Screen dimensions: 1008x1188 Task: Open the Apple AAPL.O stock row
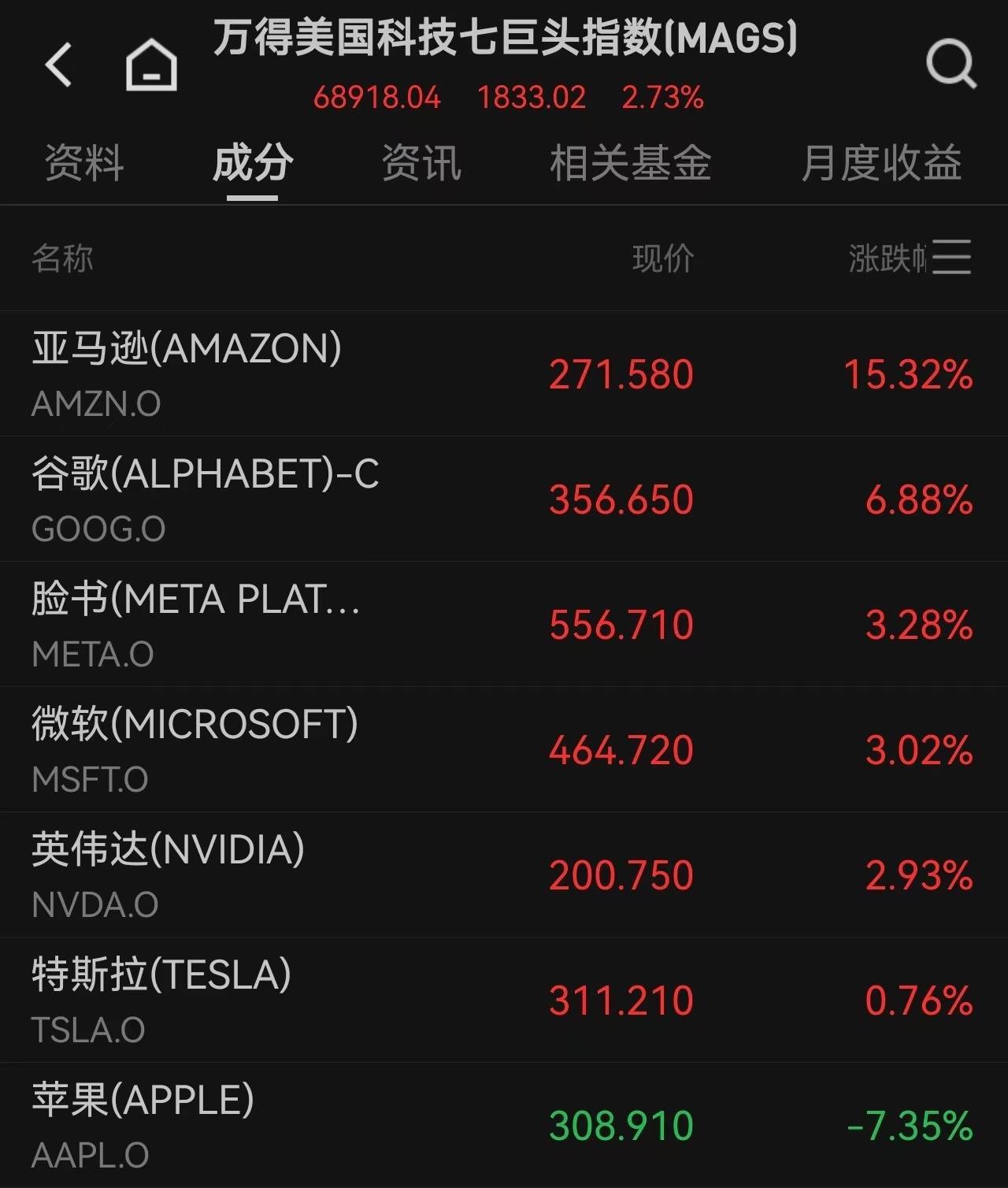[x=504, y=1126]
